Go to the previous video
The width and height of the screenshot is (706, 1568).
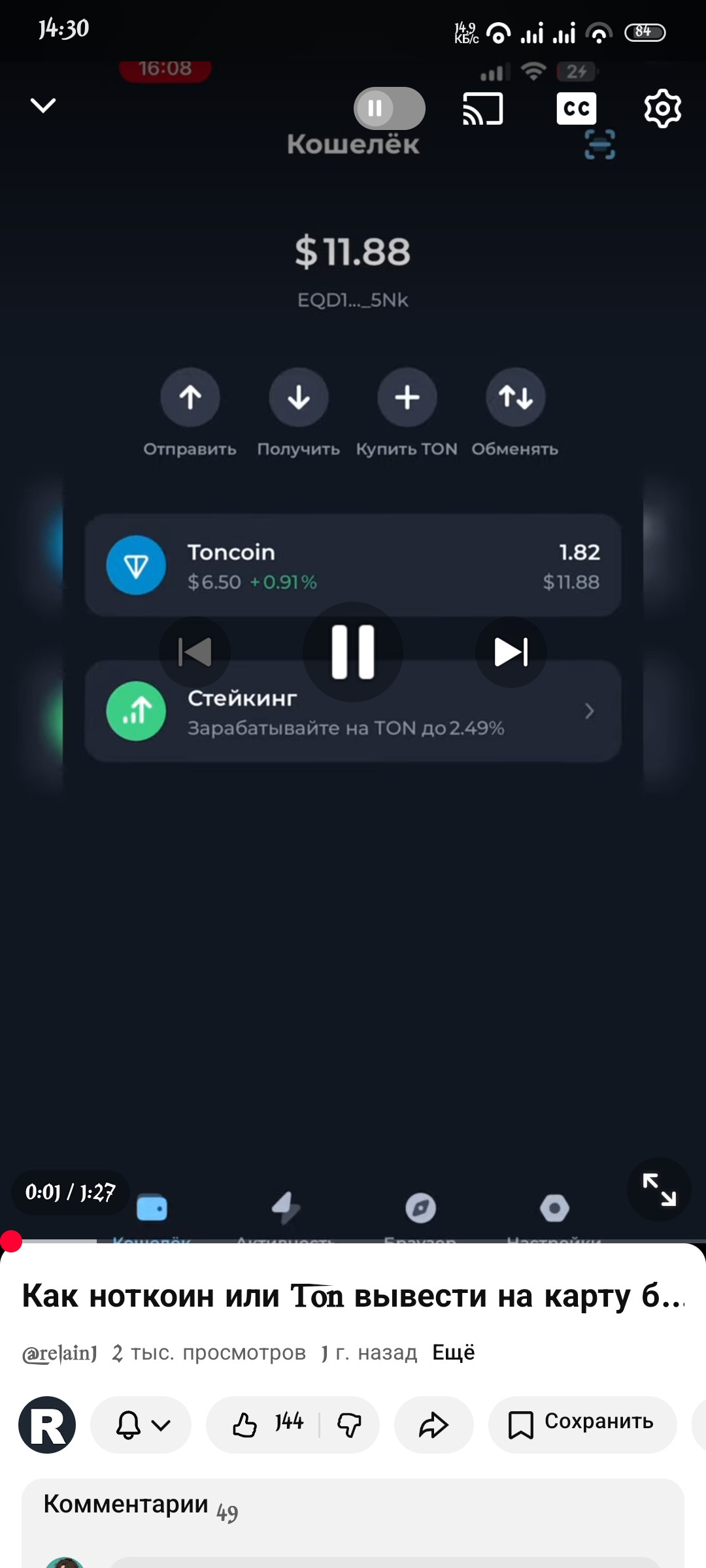(x=195, y=652)
